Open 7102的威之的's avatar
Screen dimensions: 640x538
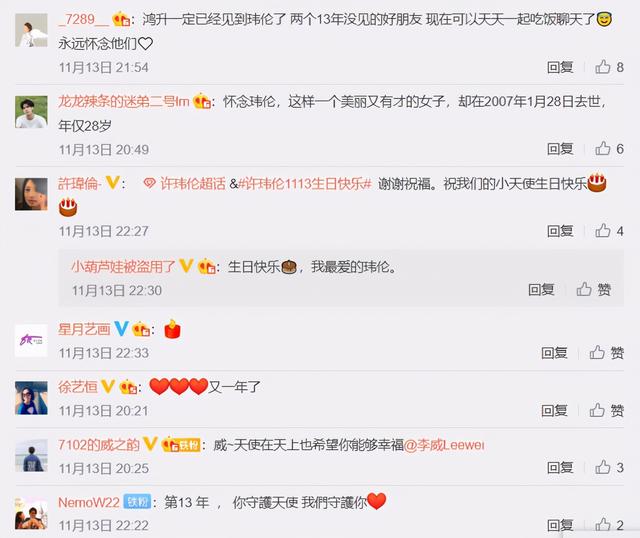tap(31, 455)
